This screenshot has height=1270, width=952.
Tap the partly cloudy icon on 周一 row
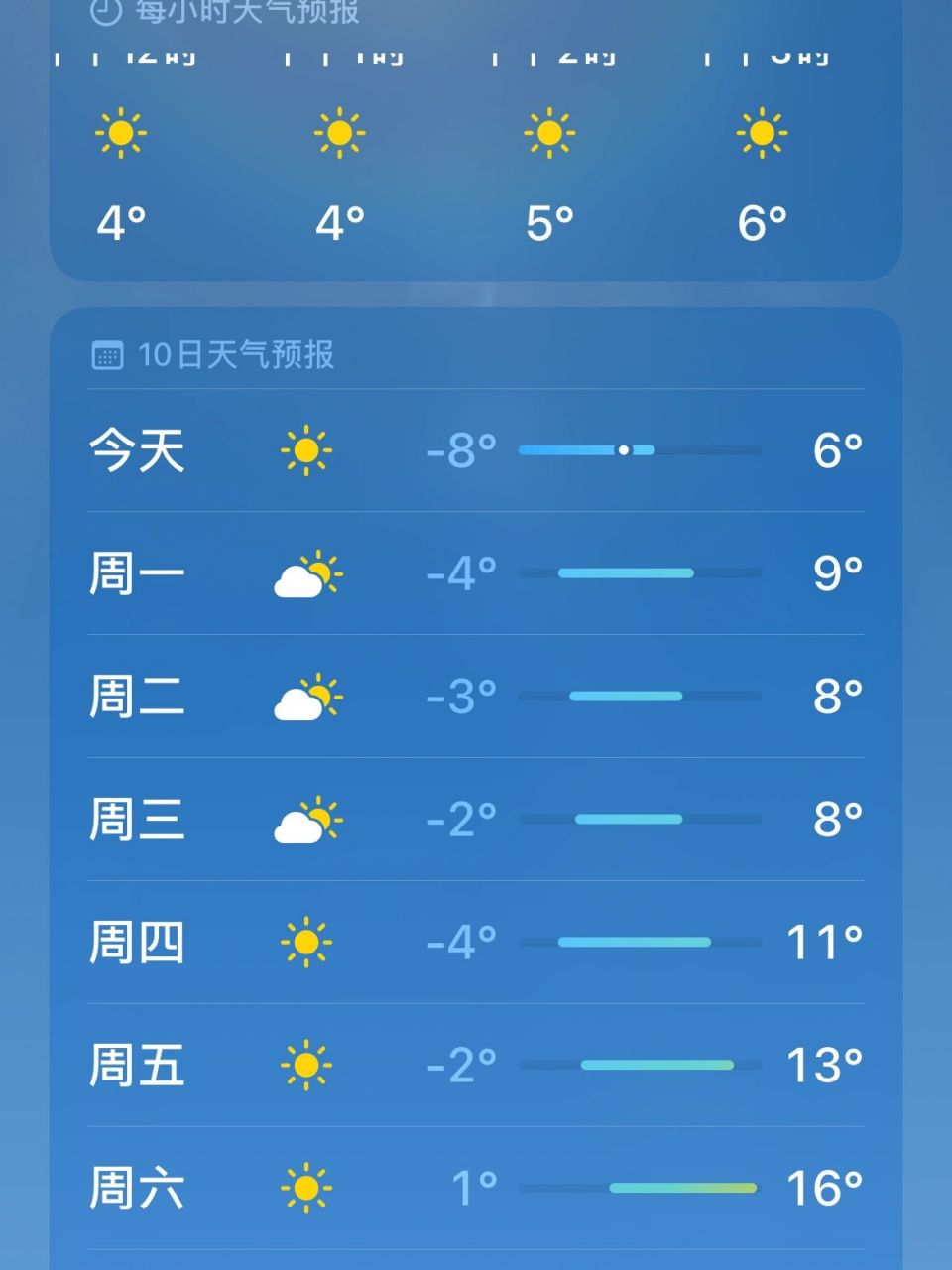click(x=308, y=573)
